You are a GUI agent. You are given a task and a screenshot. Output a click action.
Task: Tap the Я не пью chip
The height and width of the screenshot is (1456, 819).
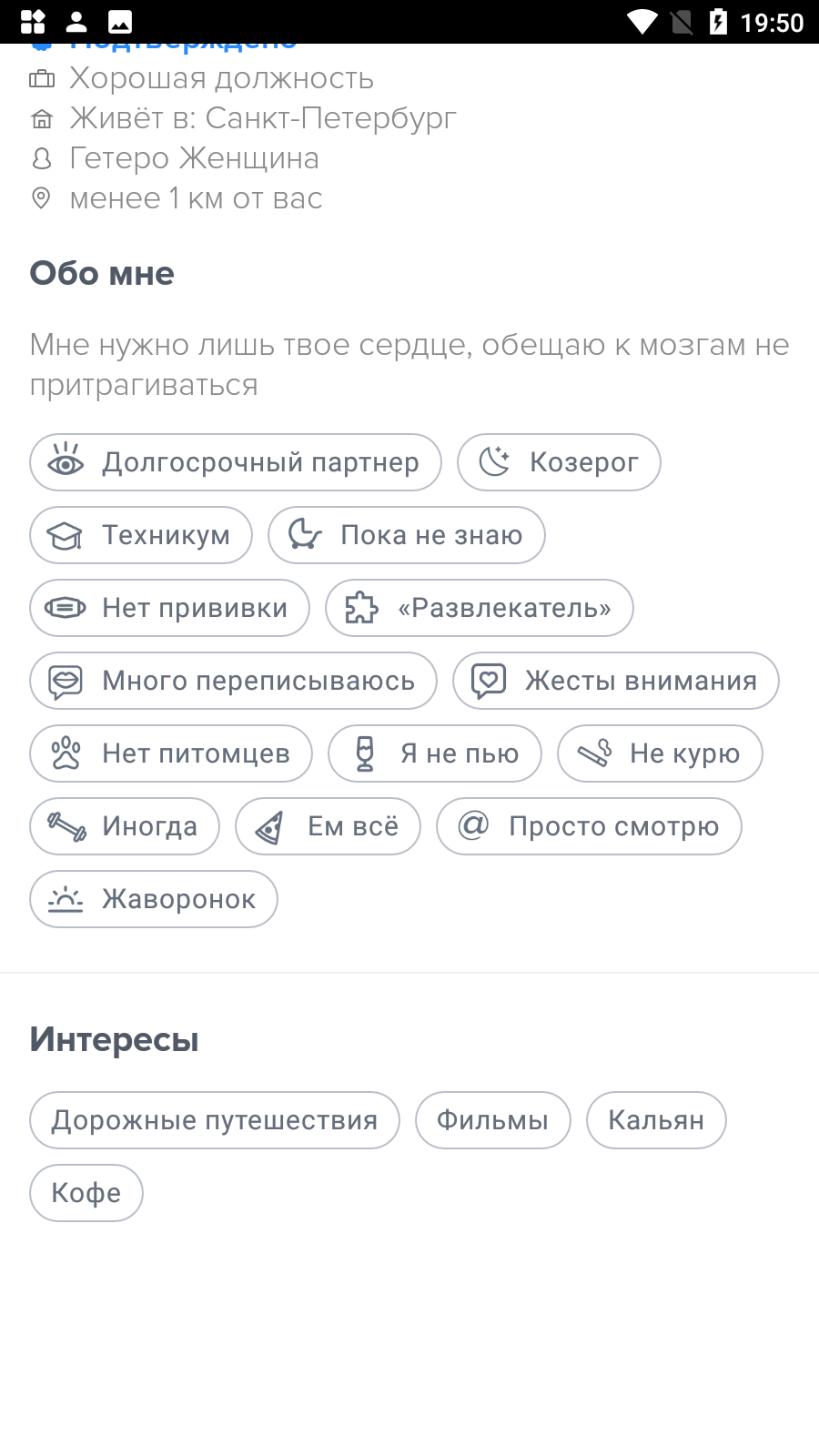(x=435, y=753)
